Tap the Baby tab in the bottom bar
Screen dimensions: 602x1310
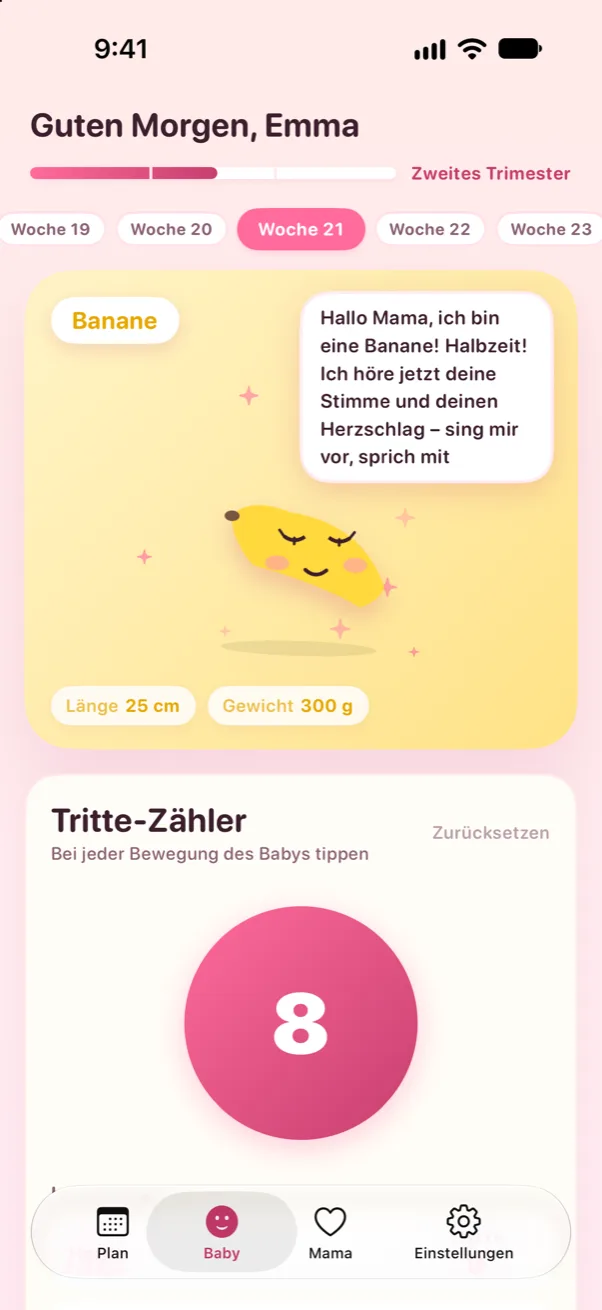pos(222,1232)
